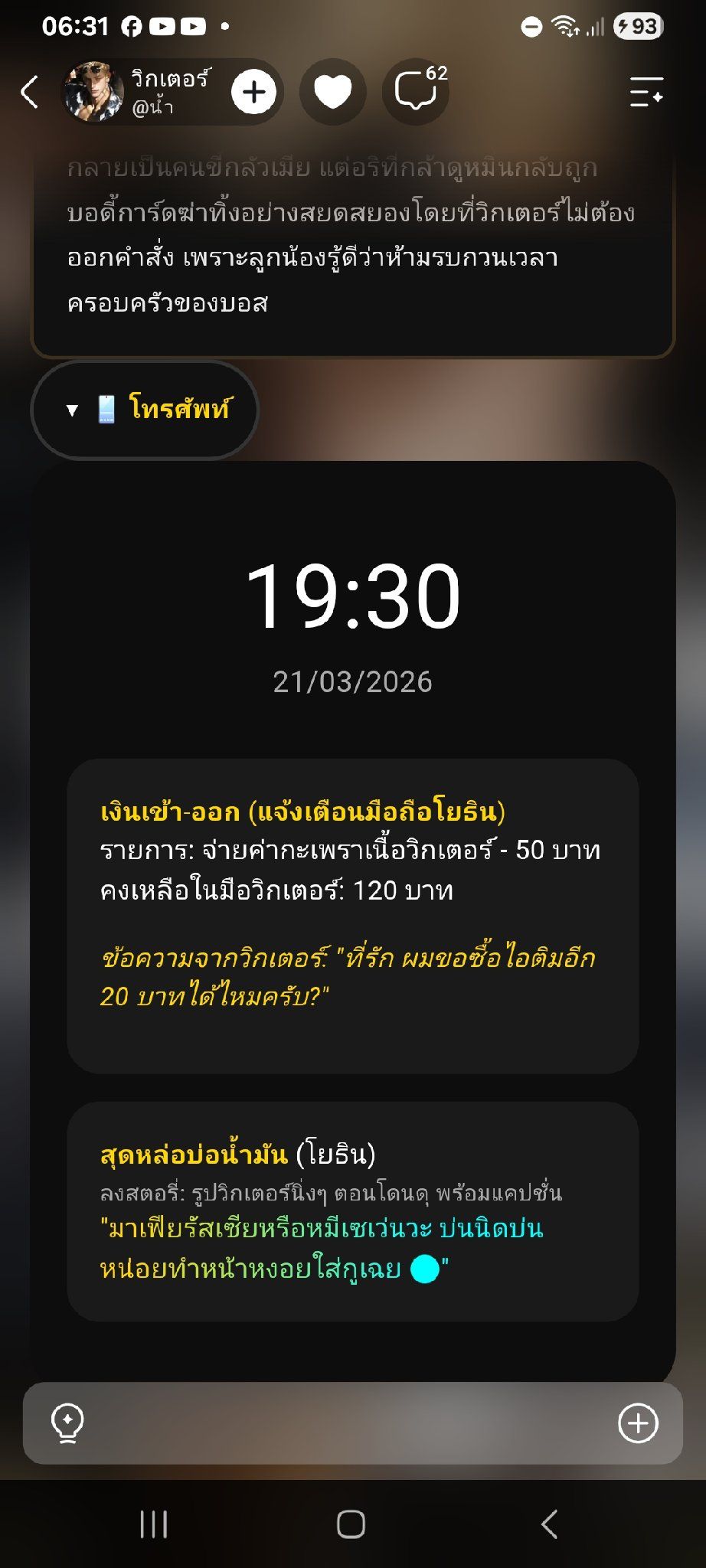Tap the lightbulb suggestion icon

pyautogui.click(x=67, y=1423)
